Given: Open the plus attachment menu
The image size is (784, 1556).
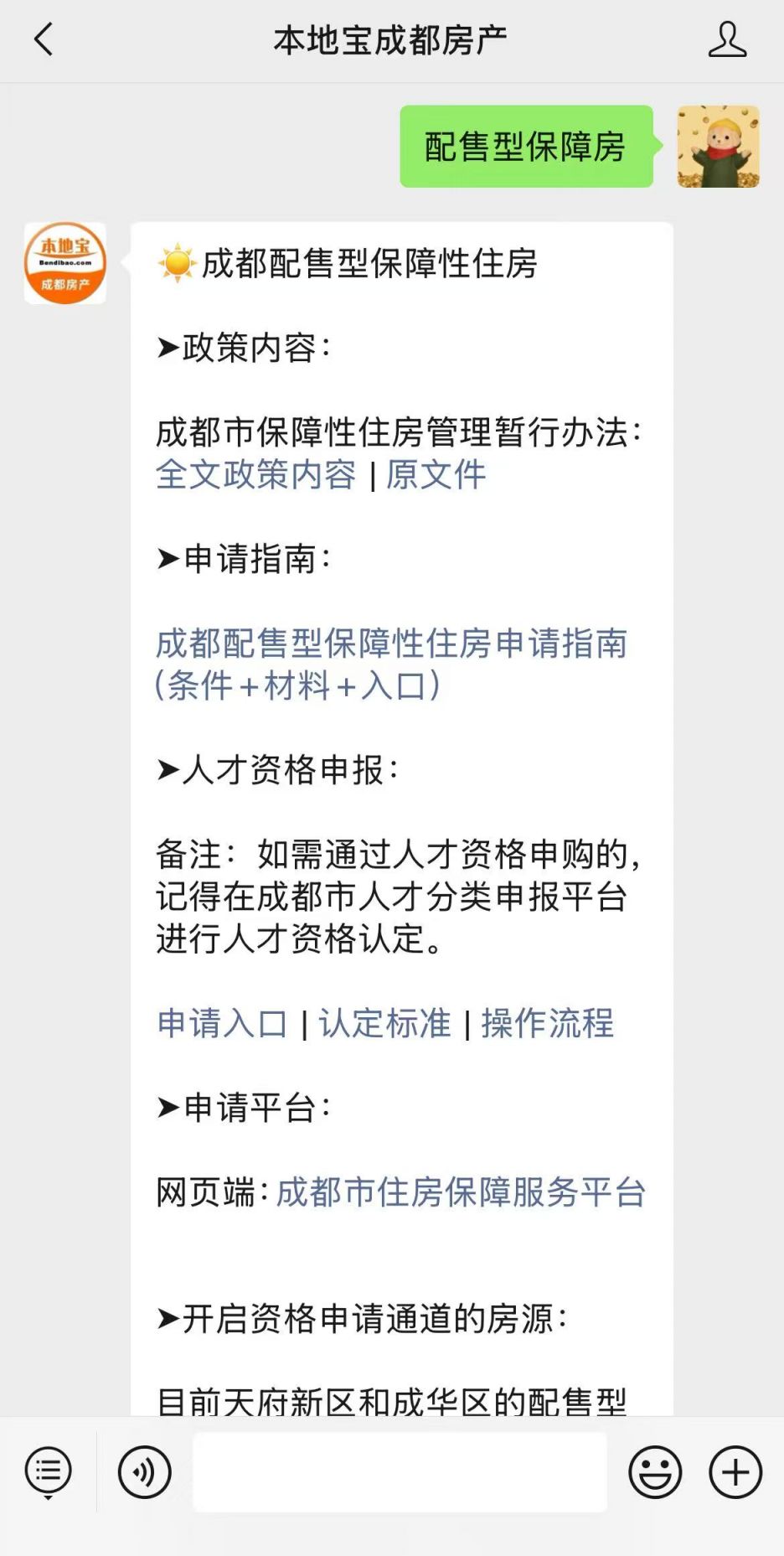Looking at the screenshot, I should (x=735, y=1471).
